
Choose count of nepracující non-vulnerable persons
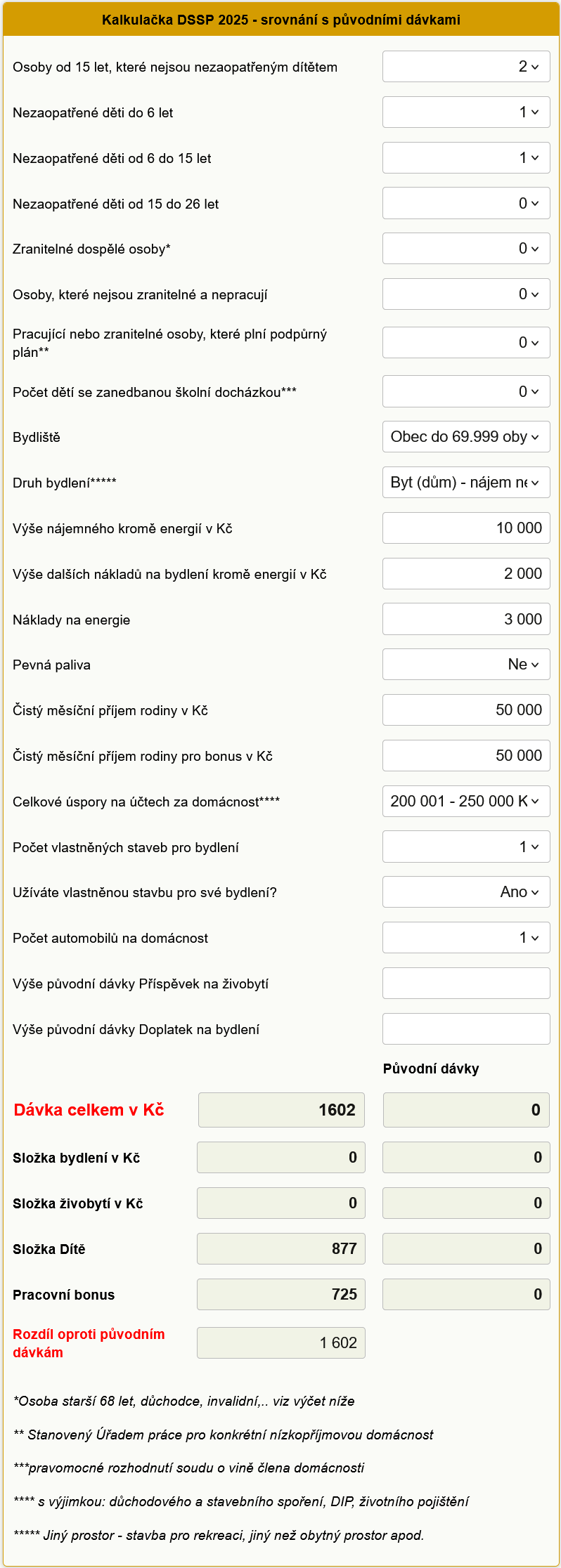(x=466, y=294)
